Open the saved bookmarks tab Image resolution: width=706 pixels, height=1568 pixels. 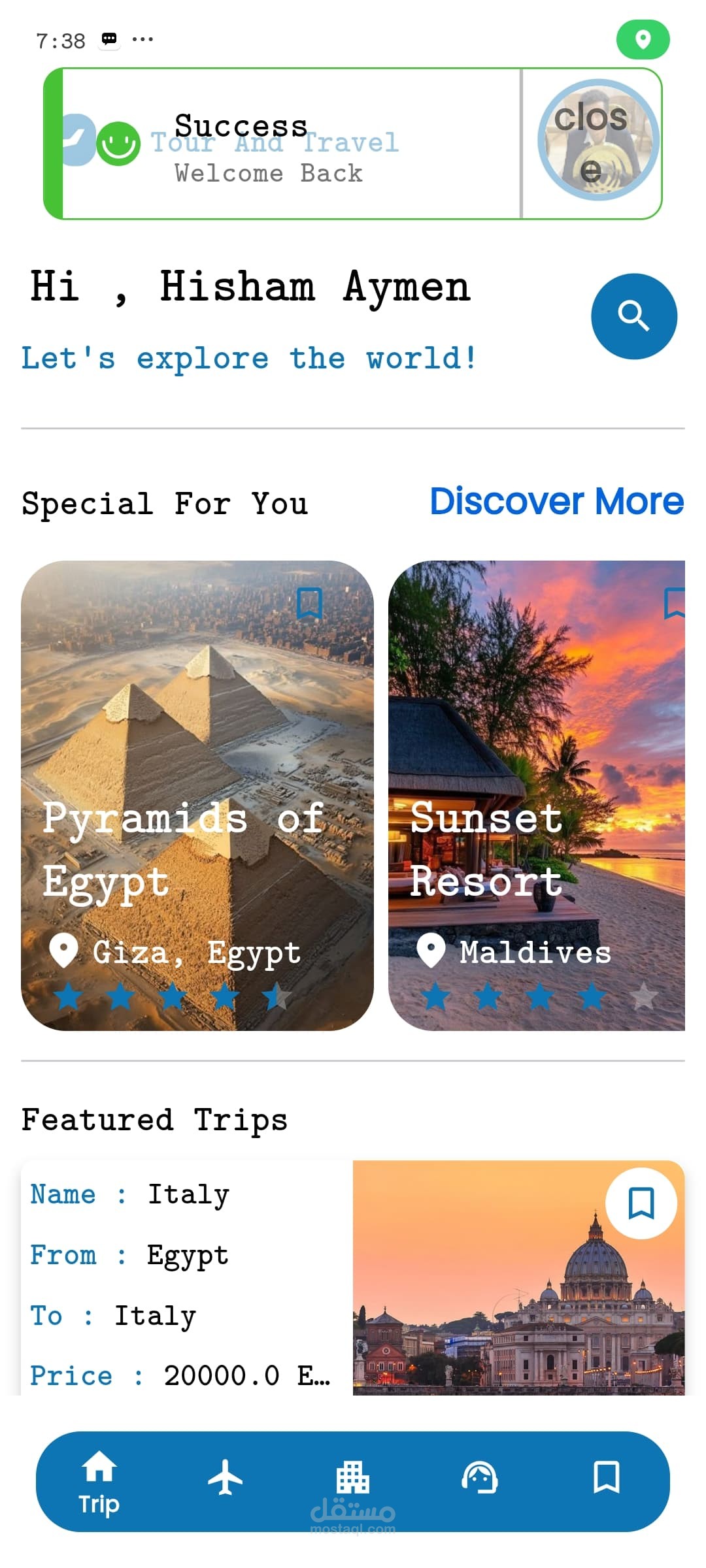[x=606, y=1477]
